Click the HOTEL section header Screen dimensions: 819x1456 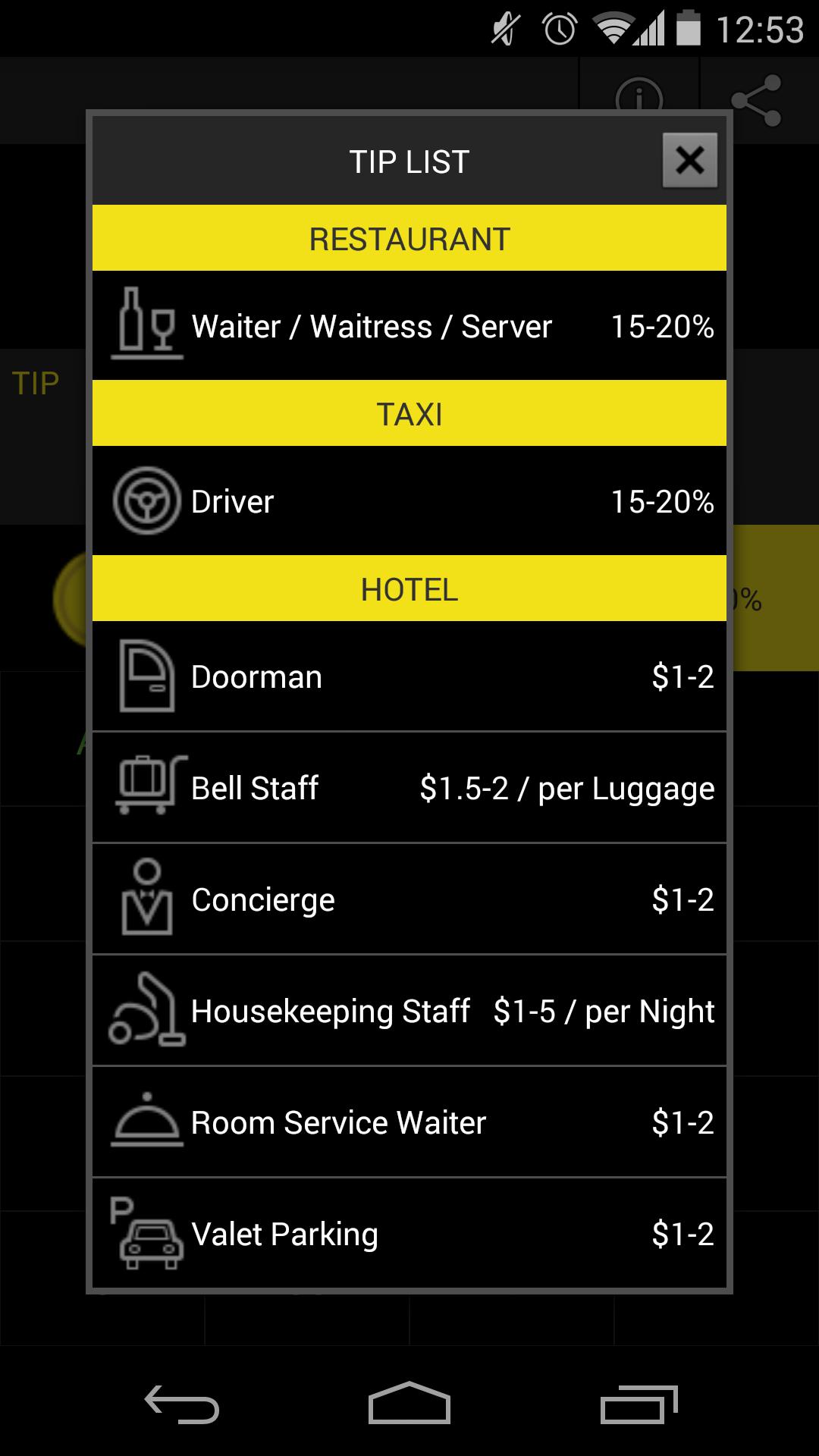[x=409, y=589]
